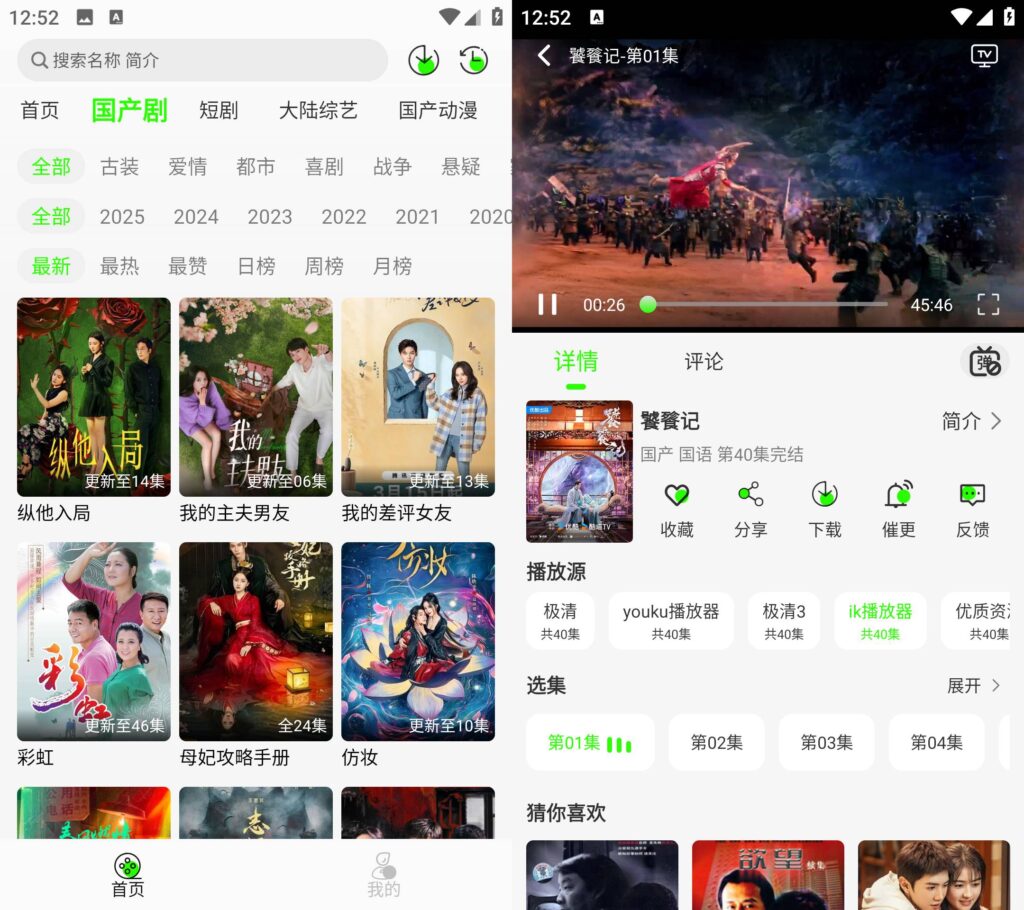Pause the playing episode
This screenshot has width=1024, height=910.
coord(547,304)
